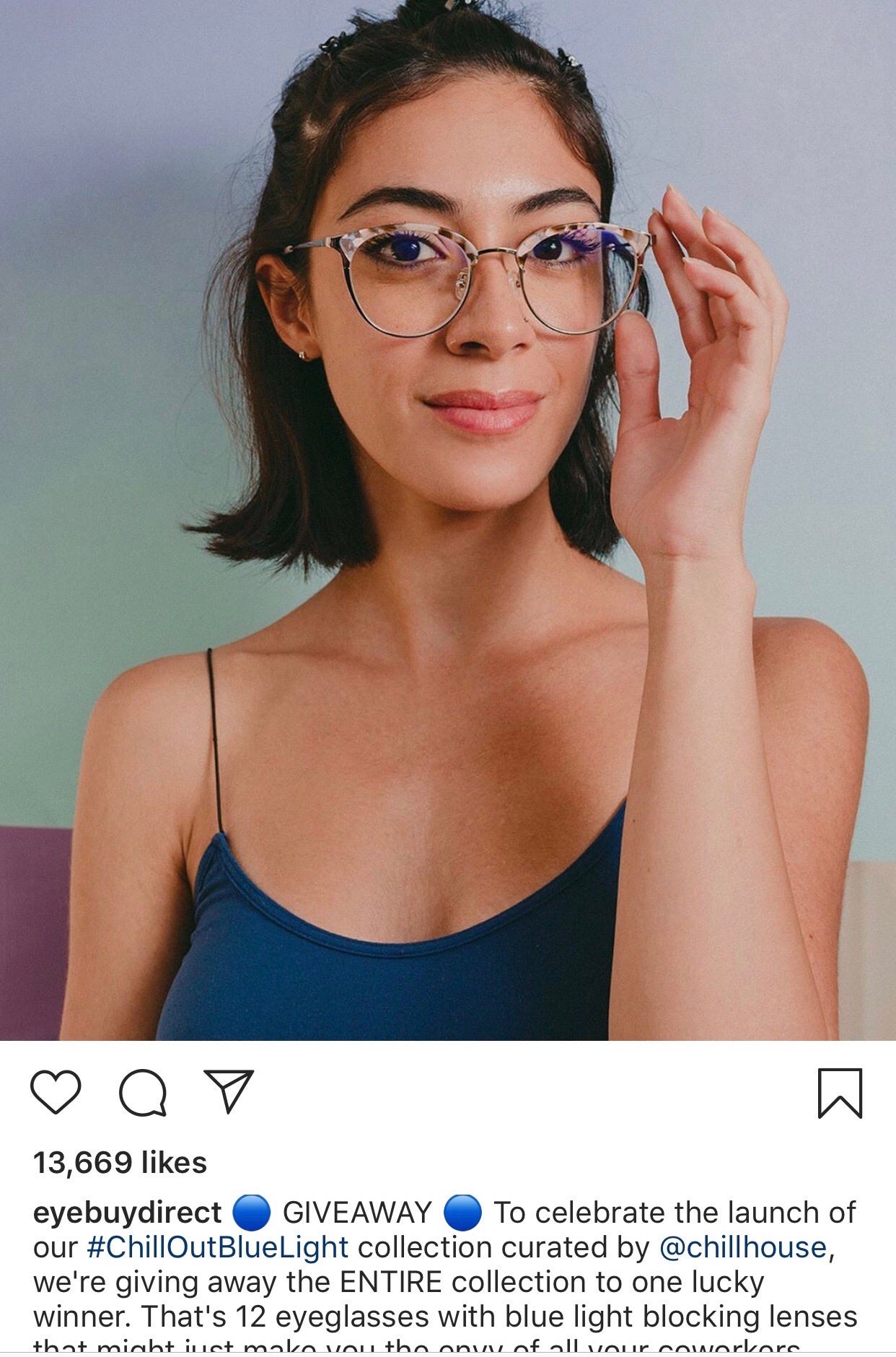View the 13,669 likes list

(x=120, y=1163)
